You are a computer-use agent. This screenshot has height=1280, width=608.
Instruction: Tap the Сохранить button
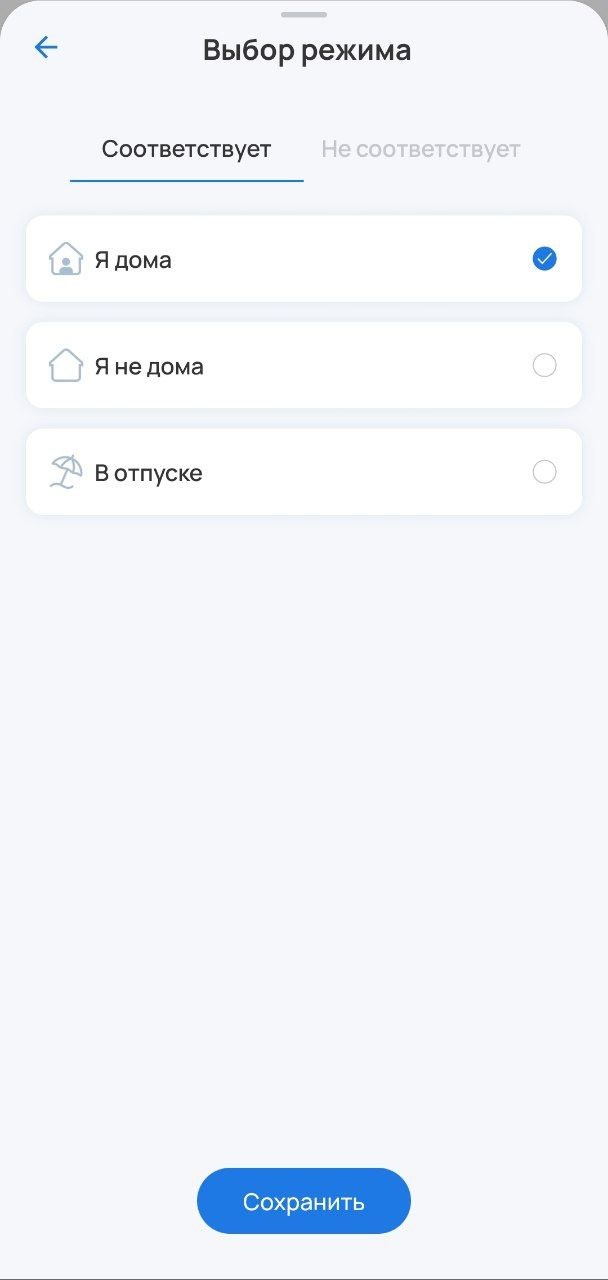(x=303, y=1201)
